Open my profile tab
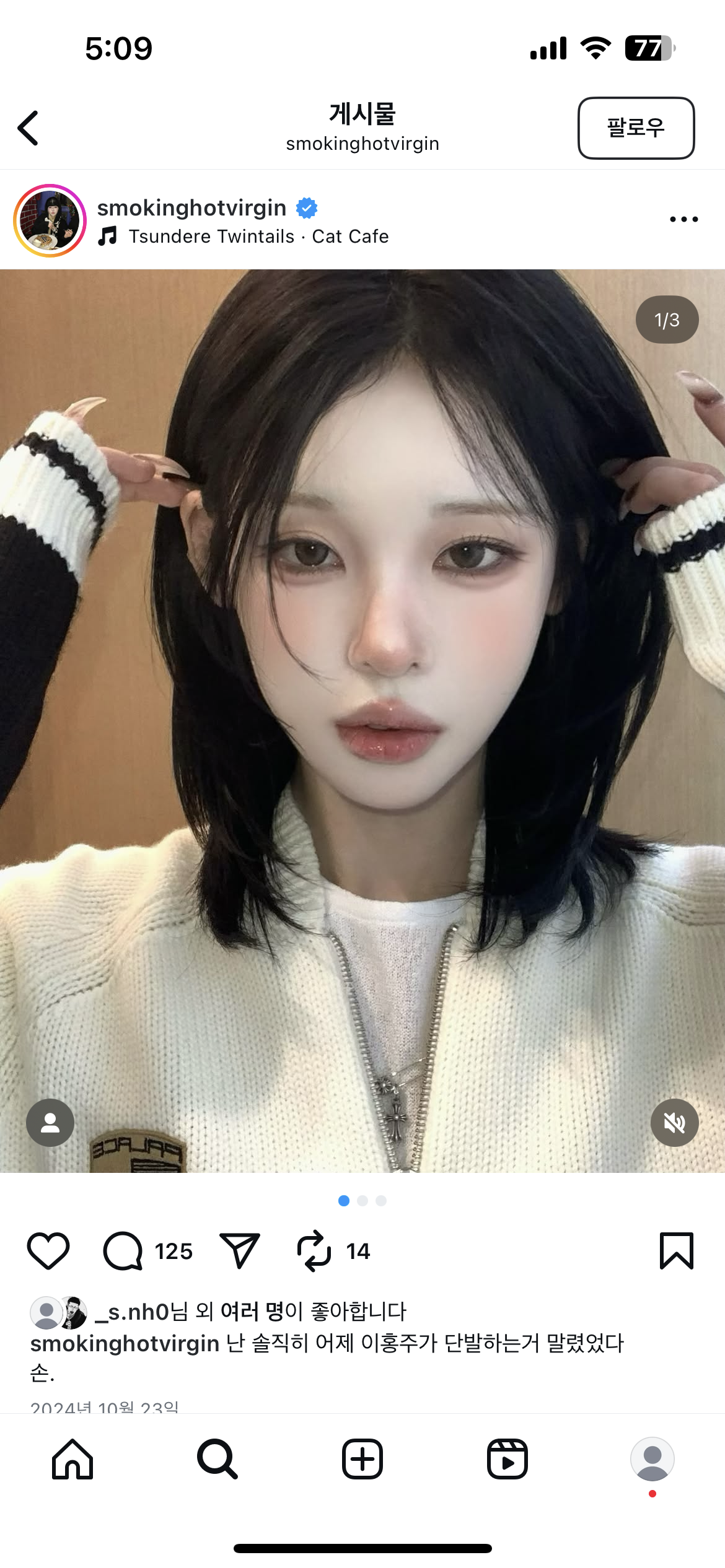The height and width of the screenshot is (1568, 725). coord(652,1459)
